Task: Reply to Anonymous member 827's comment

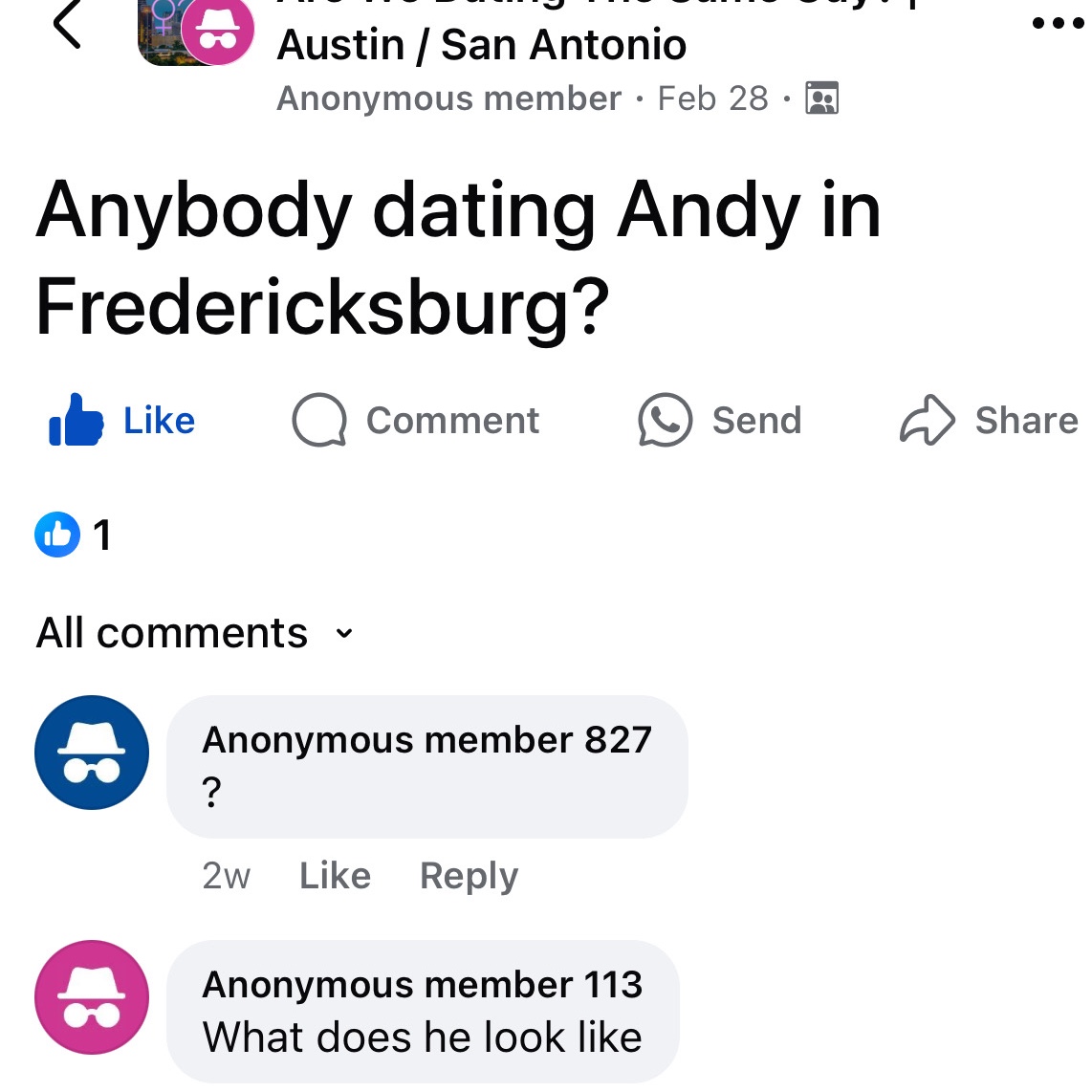Action: coord(469,876)
